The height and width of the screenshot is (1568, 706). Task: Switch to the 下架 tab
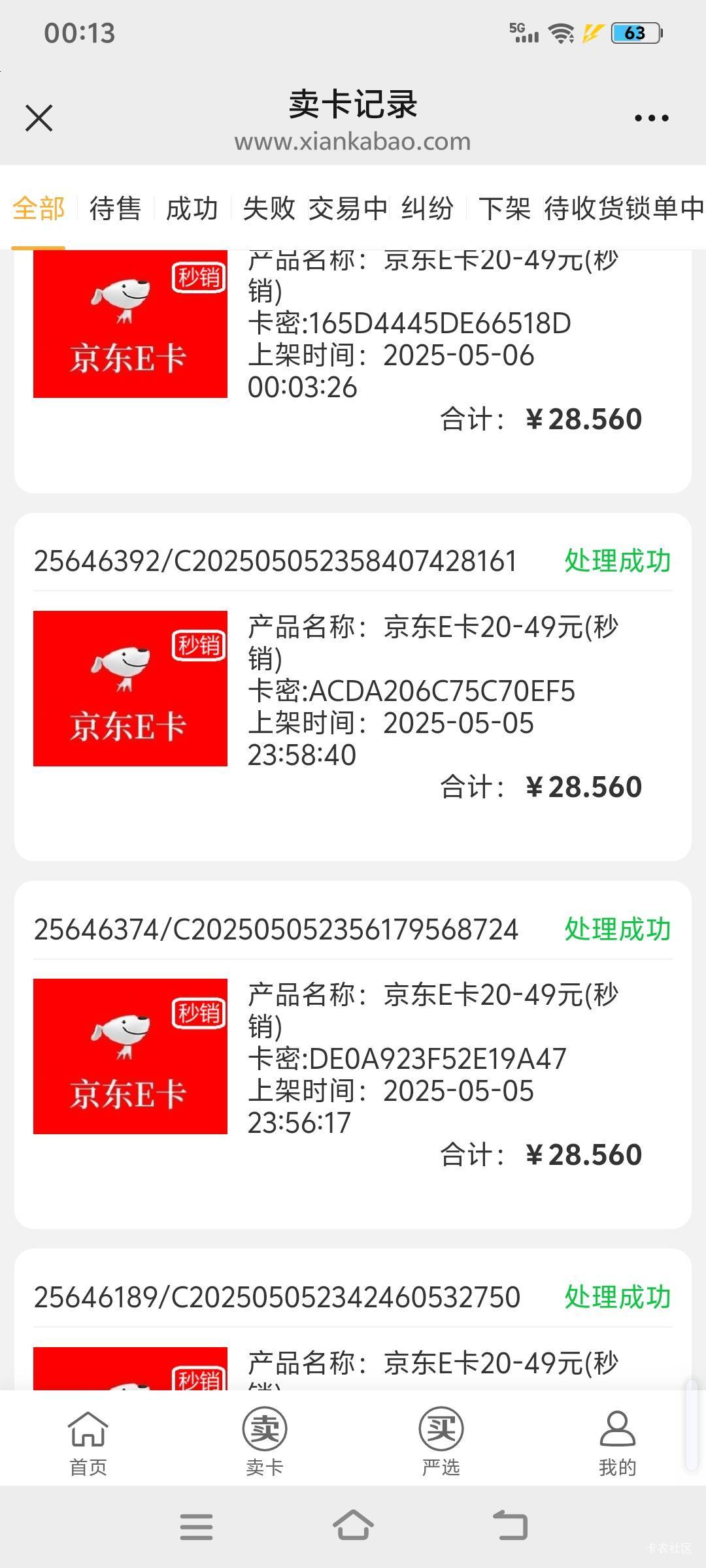pos(504,208)
